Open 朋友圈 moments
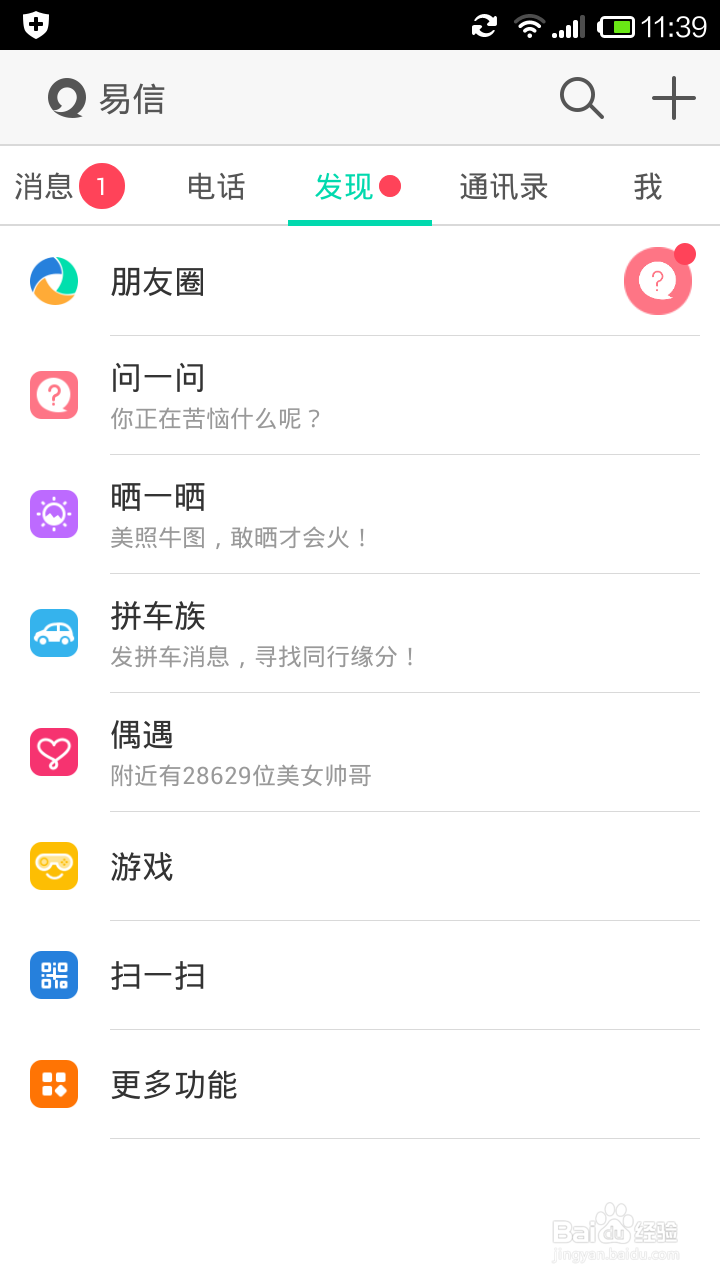This screenshot has height=1280, width=720. pyautogui.click(x=360, y=282)
